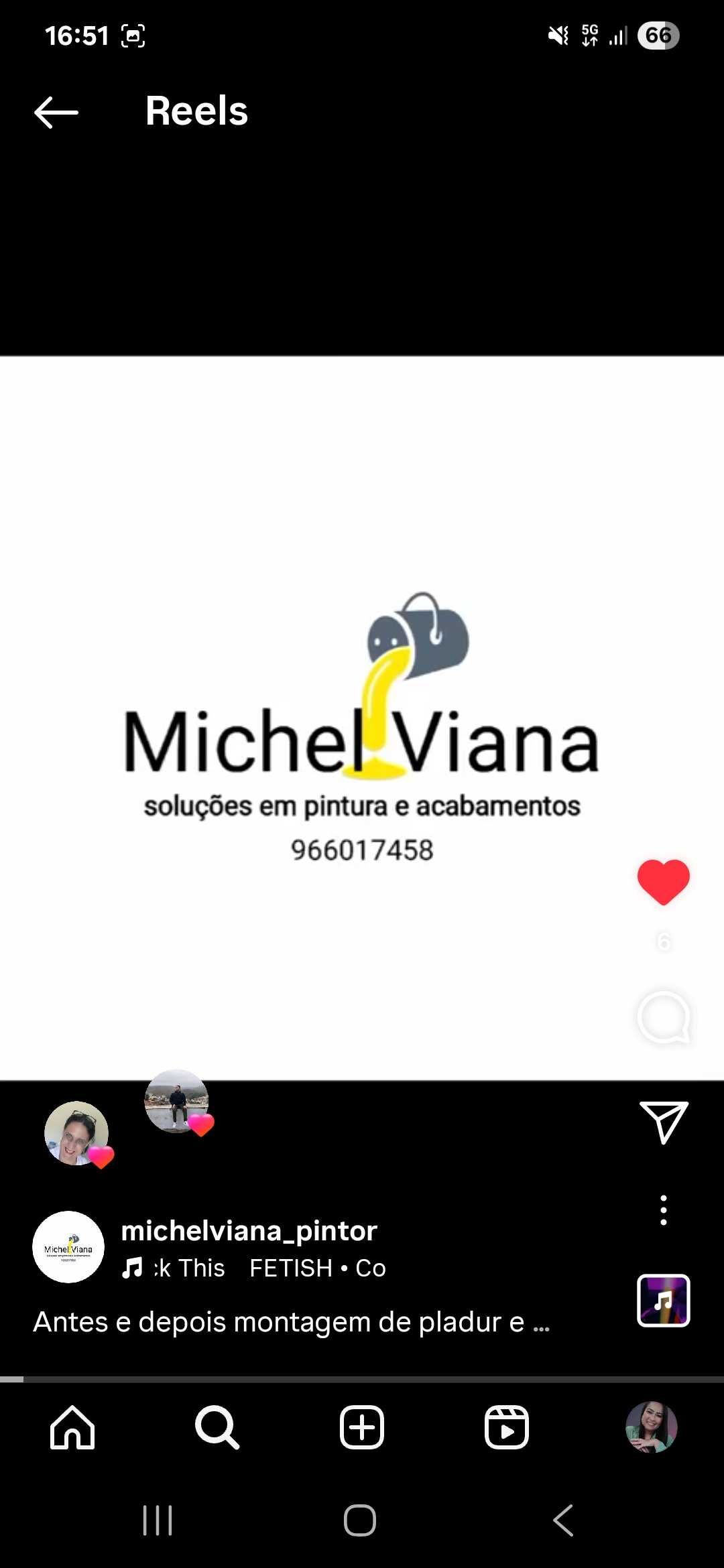Tap the Android system back button

(x=563, y=1520)
